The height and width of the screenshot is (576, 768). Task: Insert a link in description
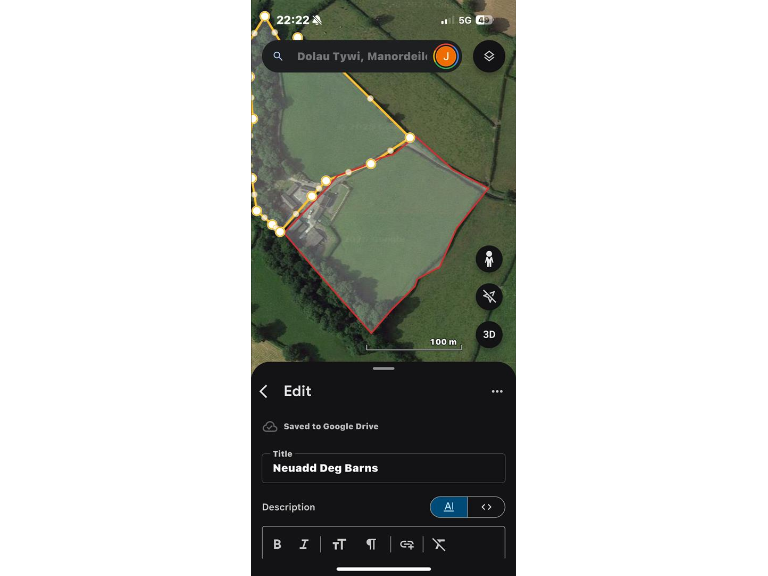(x=406, y=545)
